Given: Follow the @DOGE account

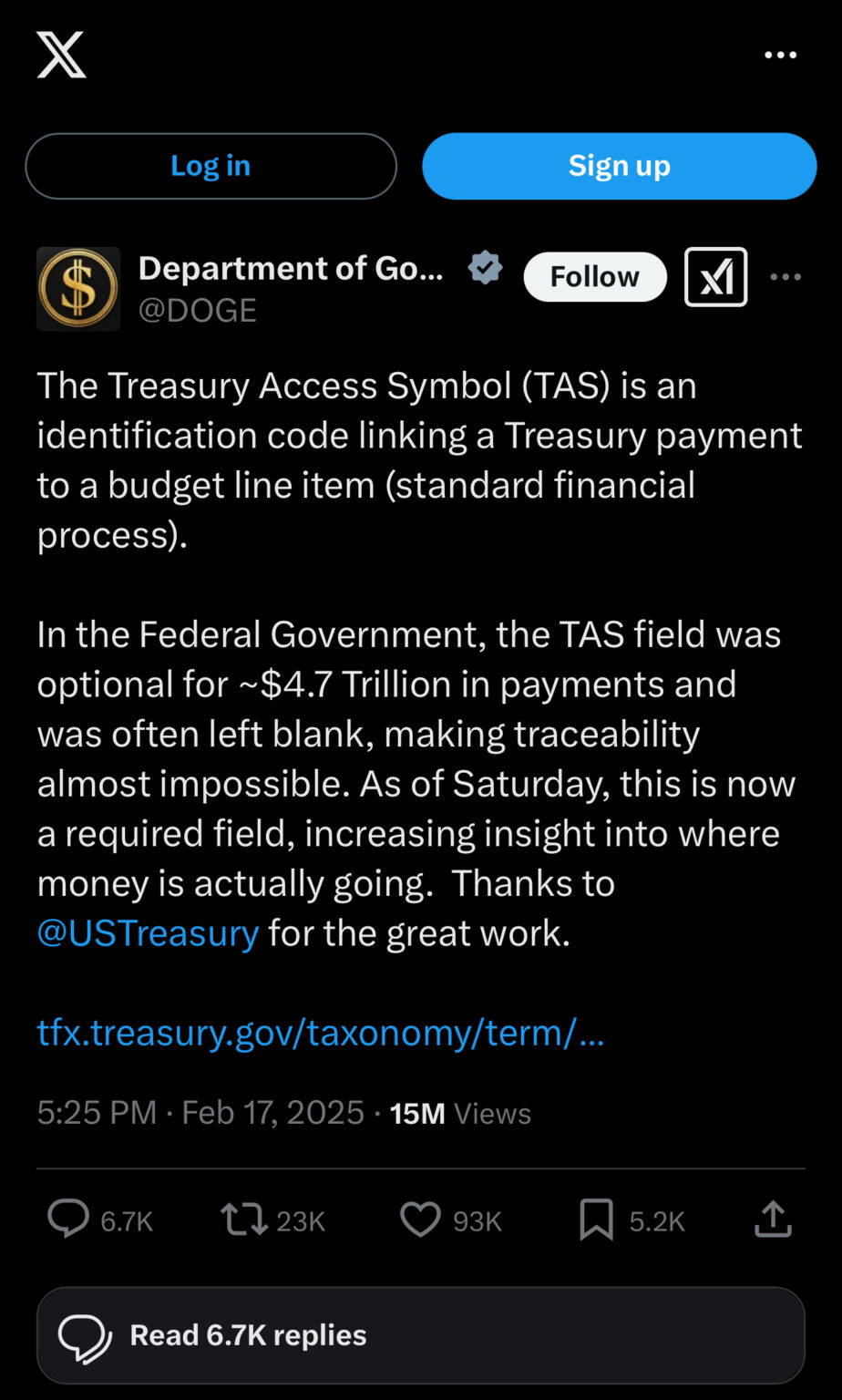Looking at the screenshot, I should pos(594,277).
